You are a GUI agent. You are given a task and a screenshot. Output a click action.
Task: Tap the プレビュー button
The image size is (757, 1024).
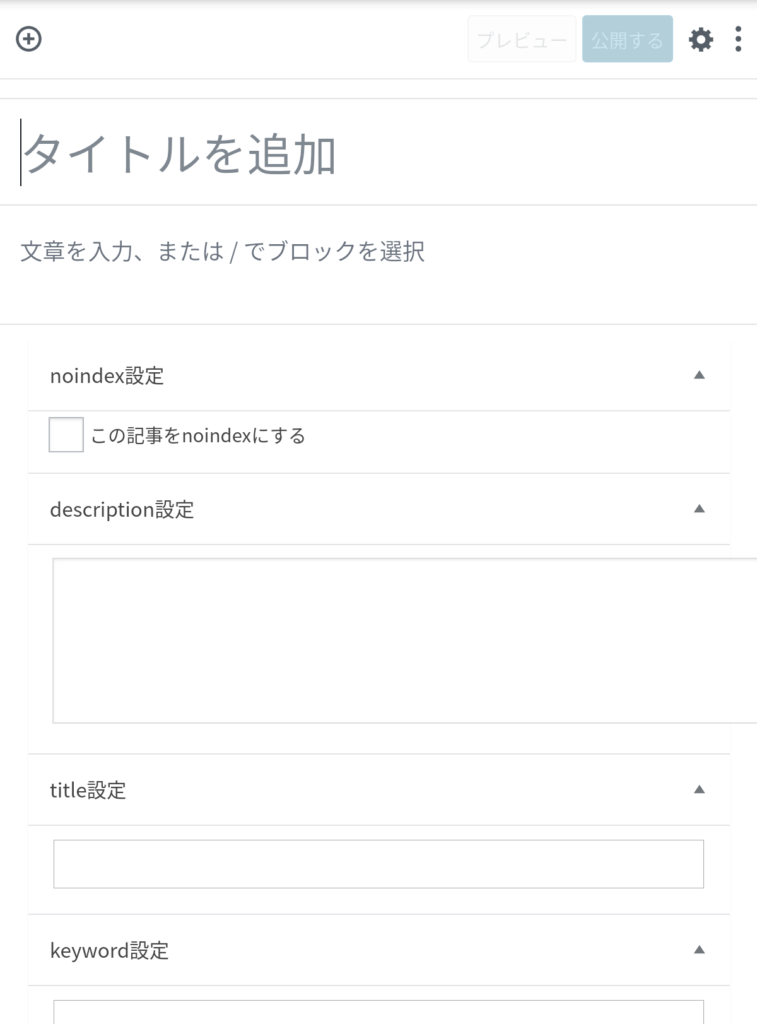pyautogui.click(x=521, y=40)
